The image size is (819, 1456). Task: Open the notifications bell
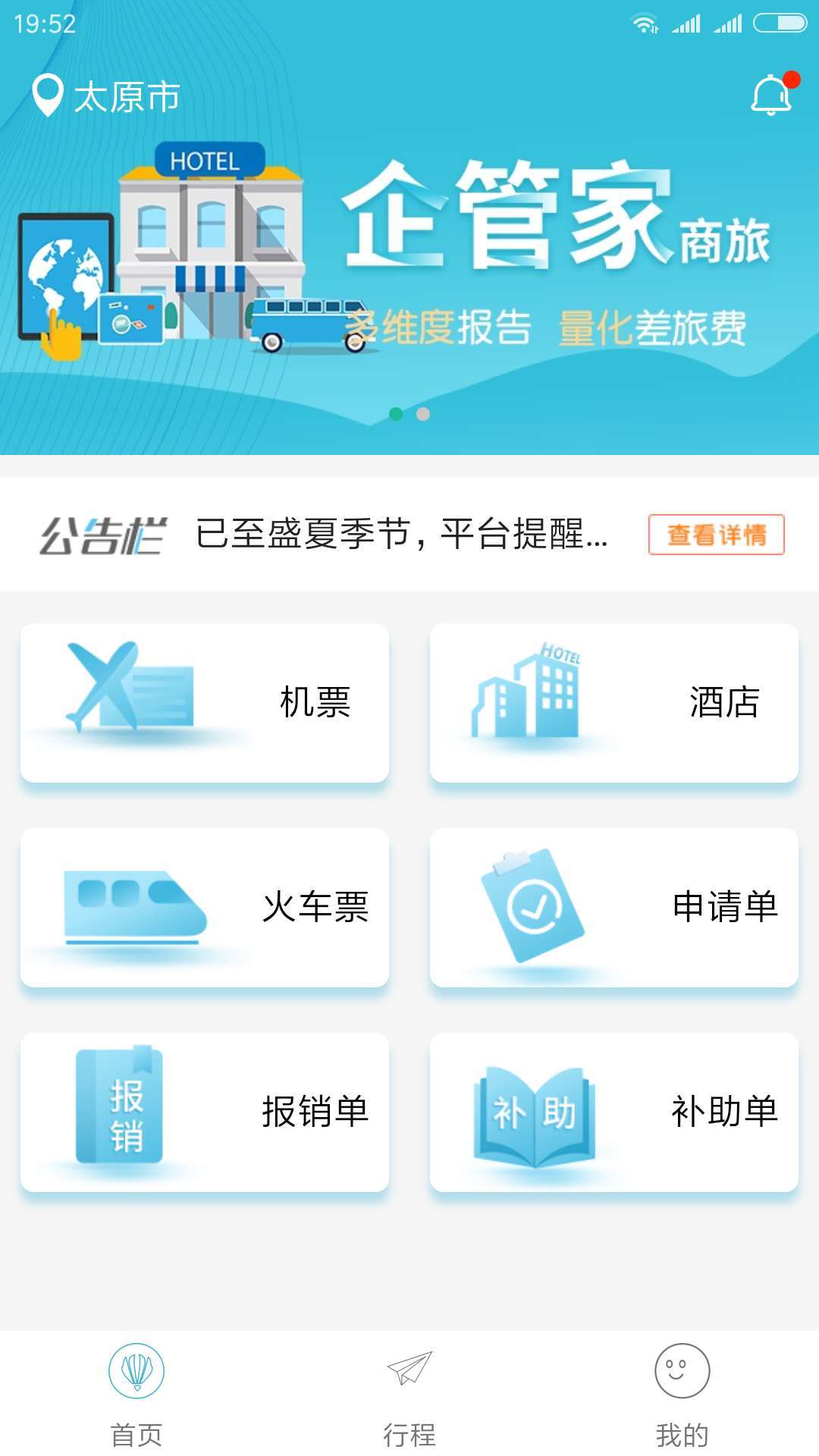(x=772, y=96)
